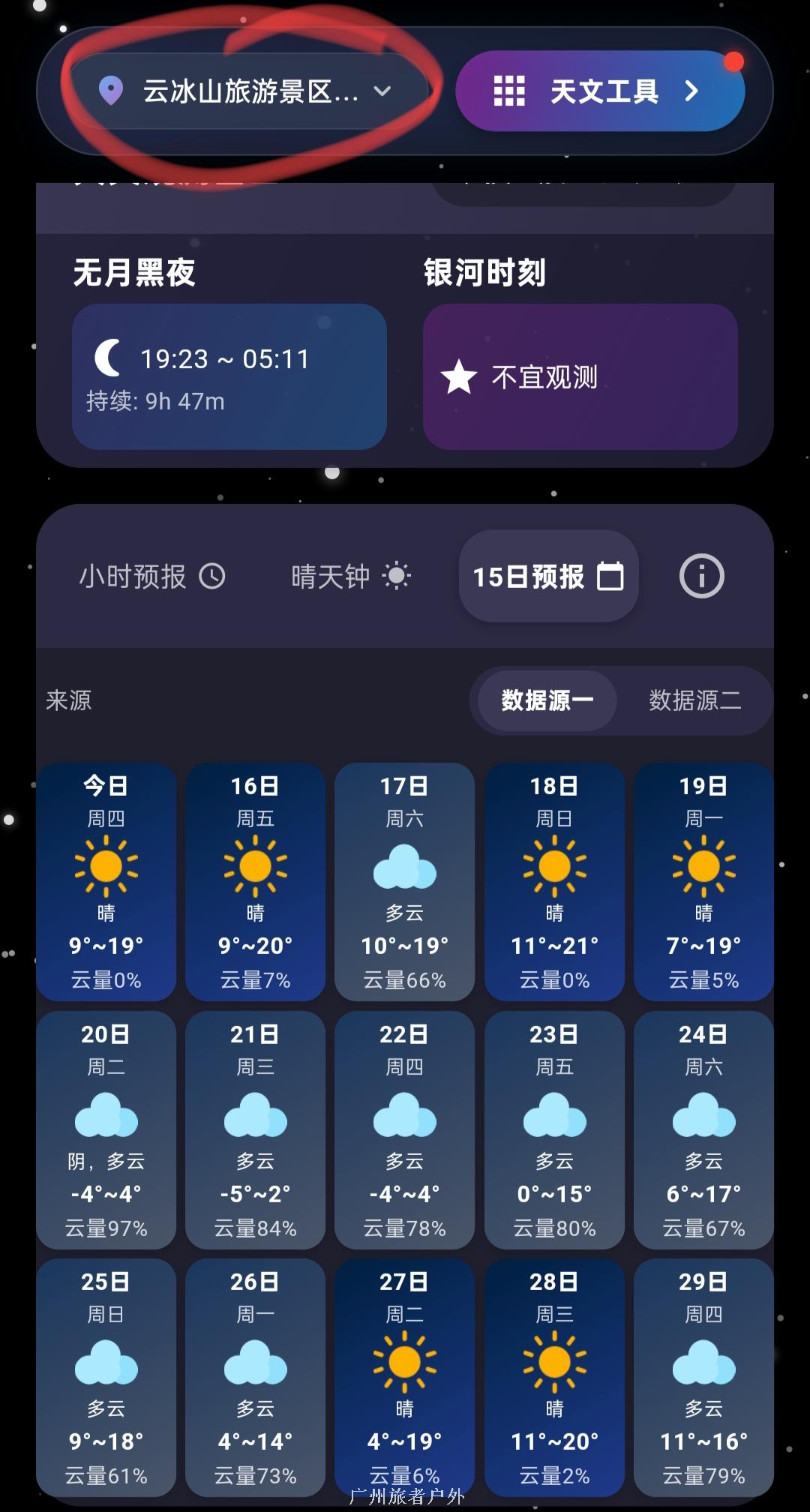810x1512 pixels.
Task: Open the 20日 周二 forecast card
Action: (x=106, y=1129)
